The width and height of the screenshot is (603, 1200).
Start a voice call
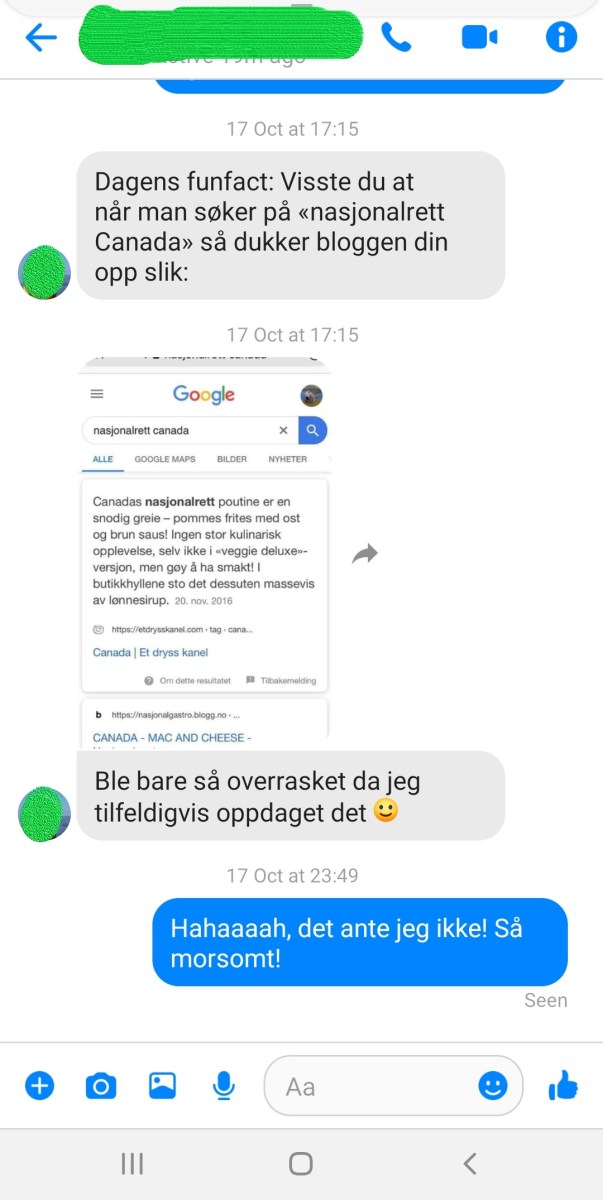pos(396,38)
